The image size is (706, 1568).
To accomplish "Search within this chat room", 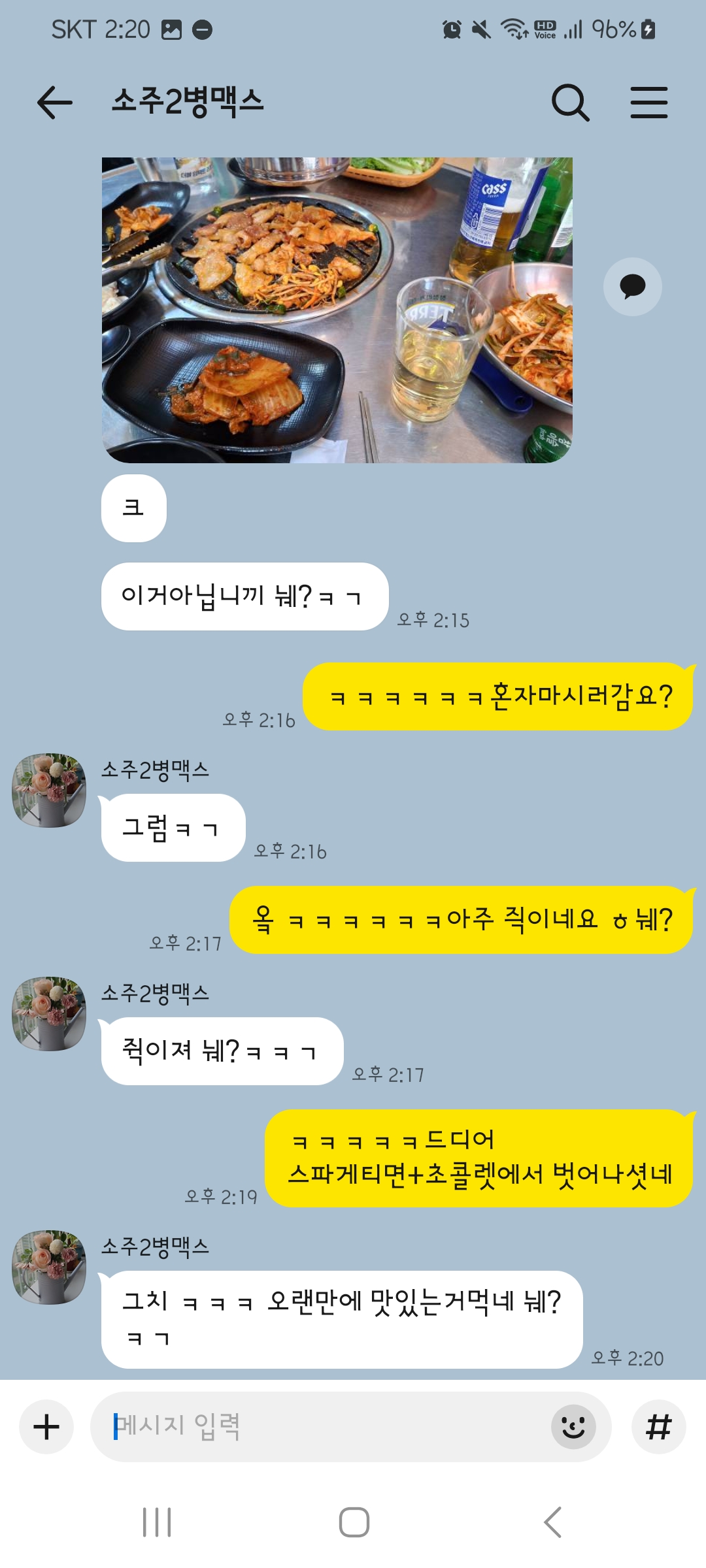I will tap(570, 103).
